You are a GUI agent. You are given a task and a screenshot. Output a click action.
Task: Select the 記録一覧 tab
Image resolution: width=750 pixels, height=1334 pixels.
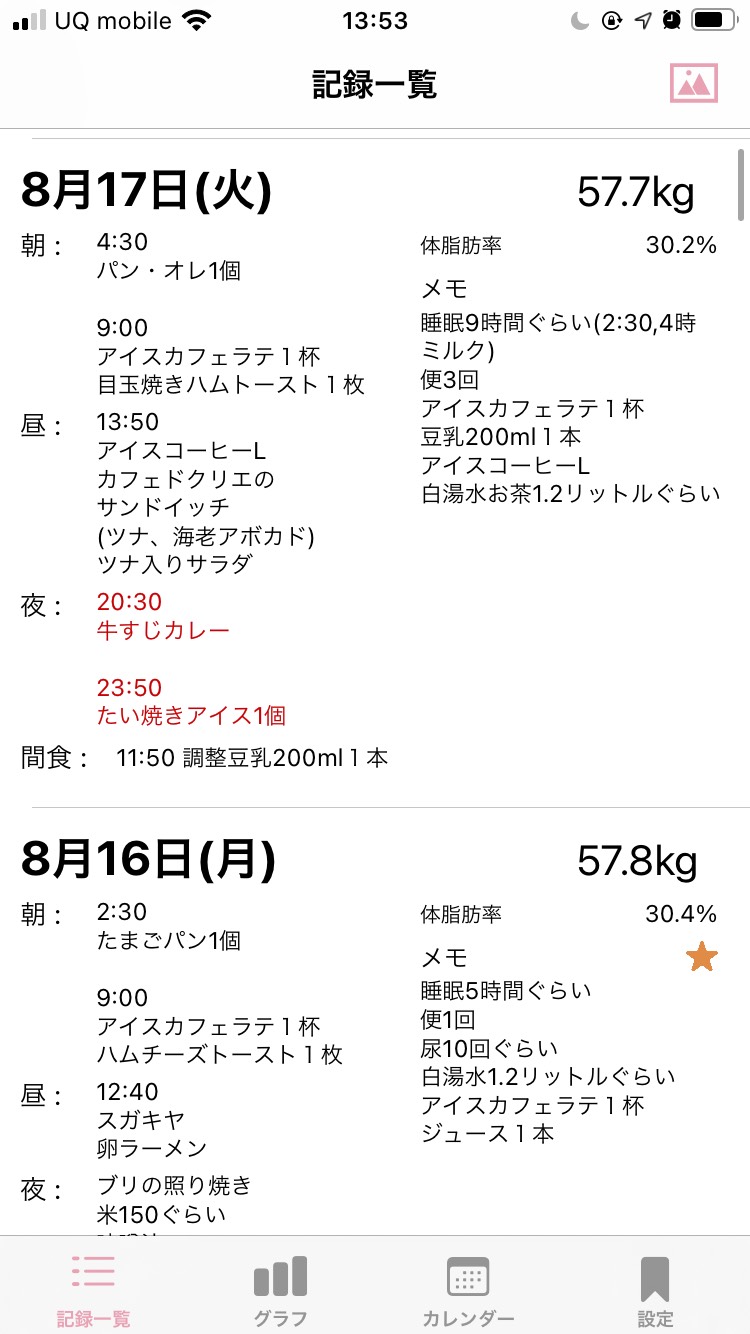(x=93, y=1290)
